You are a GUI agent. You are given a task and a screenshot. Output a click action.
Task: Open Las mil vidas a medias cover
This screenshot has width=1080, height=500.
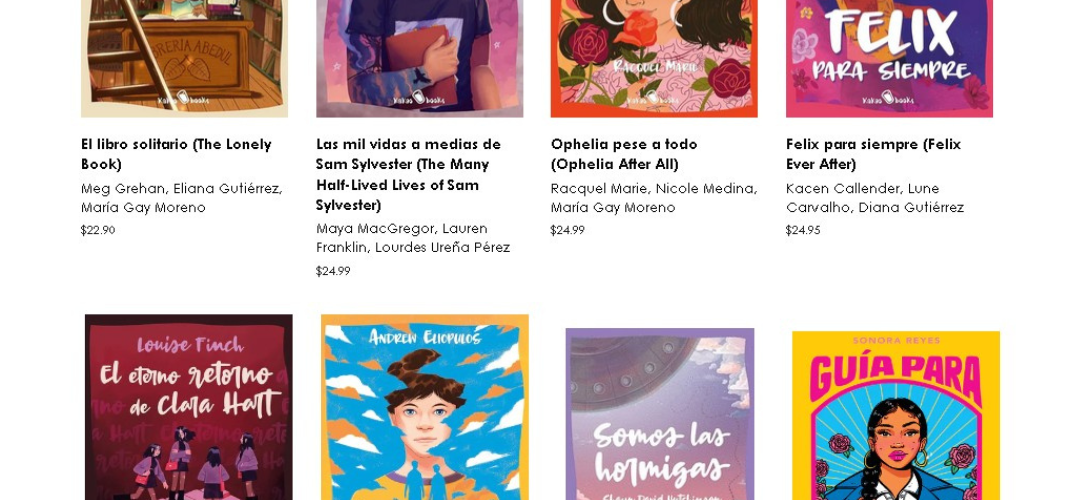(419, 58)
